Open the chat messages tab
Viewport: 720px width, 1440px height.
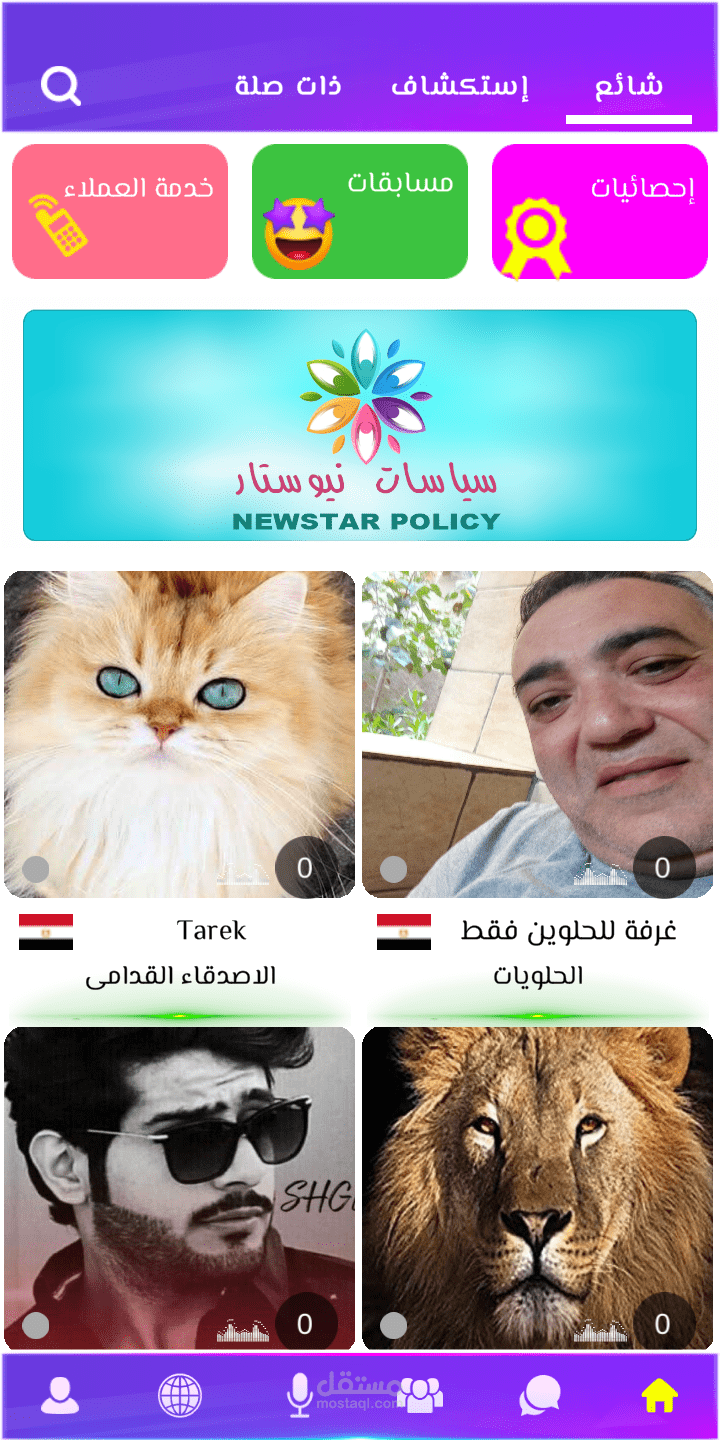pyautogui.click(x=540, y=1395)
